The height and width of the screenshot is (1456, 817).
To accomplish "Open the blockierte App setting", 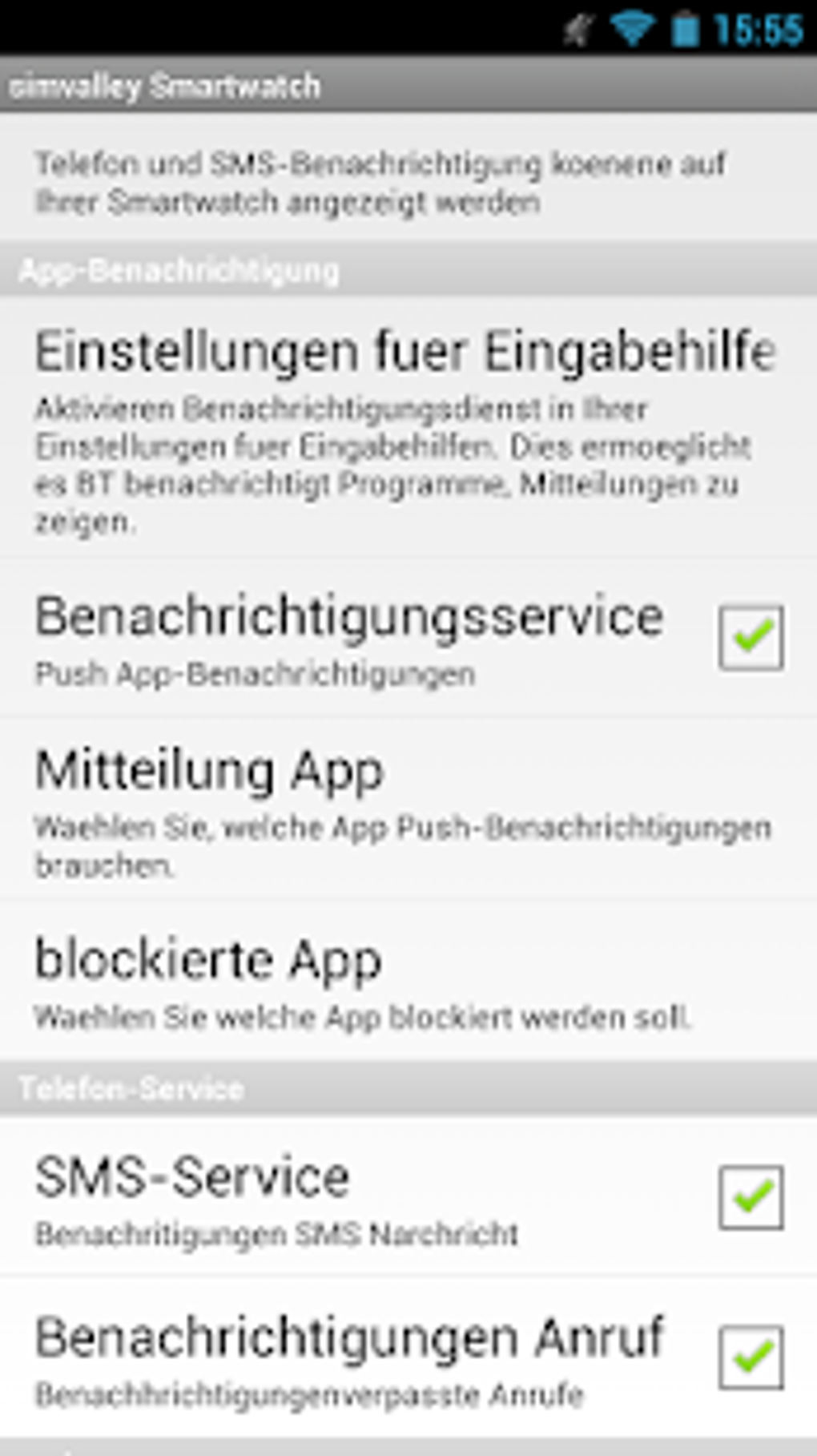I will point(408,982).
